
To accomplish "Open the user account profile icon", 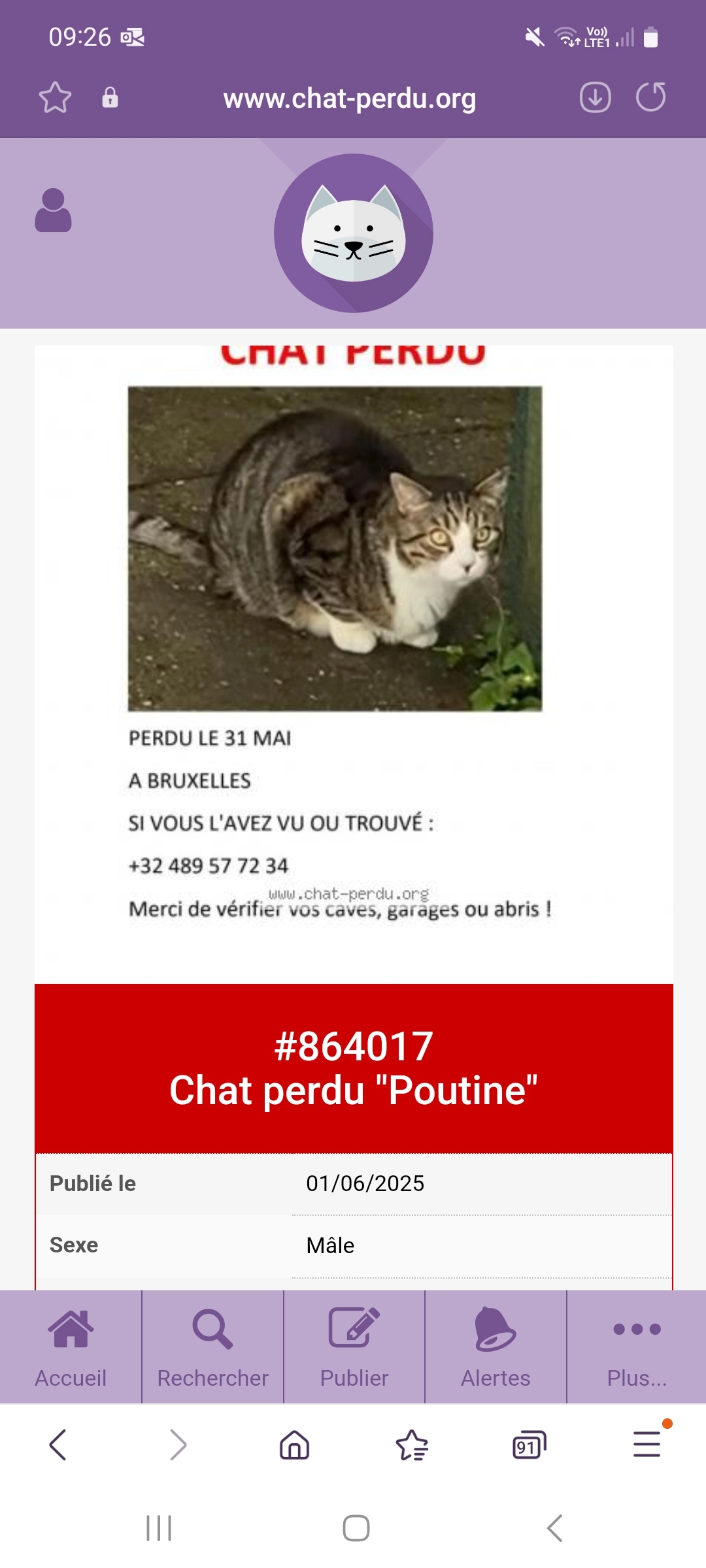I will pyautogui.click(x=53, y=210).
